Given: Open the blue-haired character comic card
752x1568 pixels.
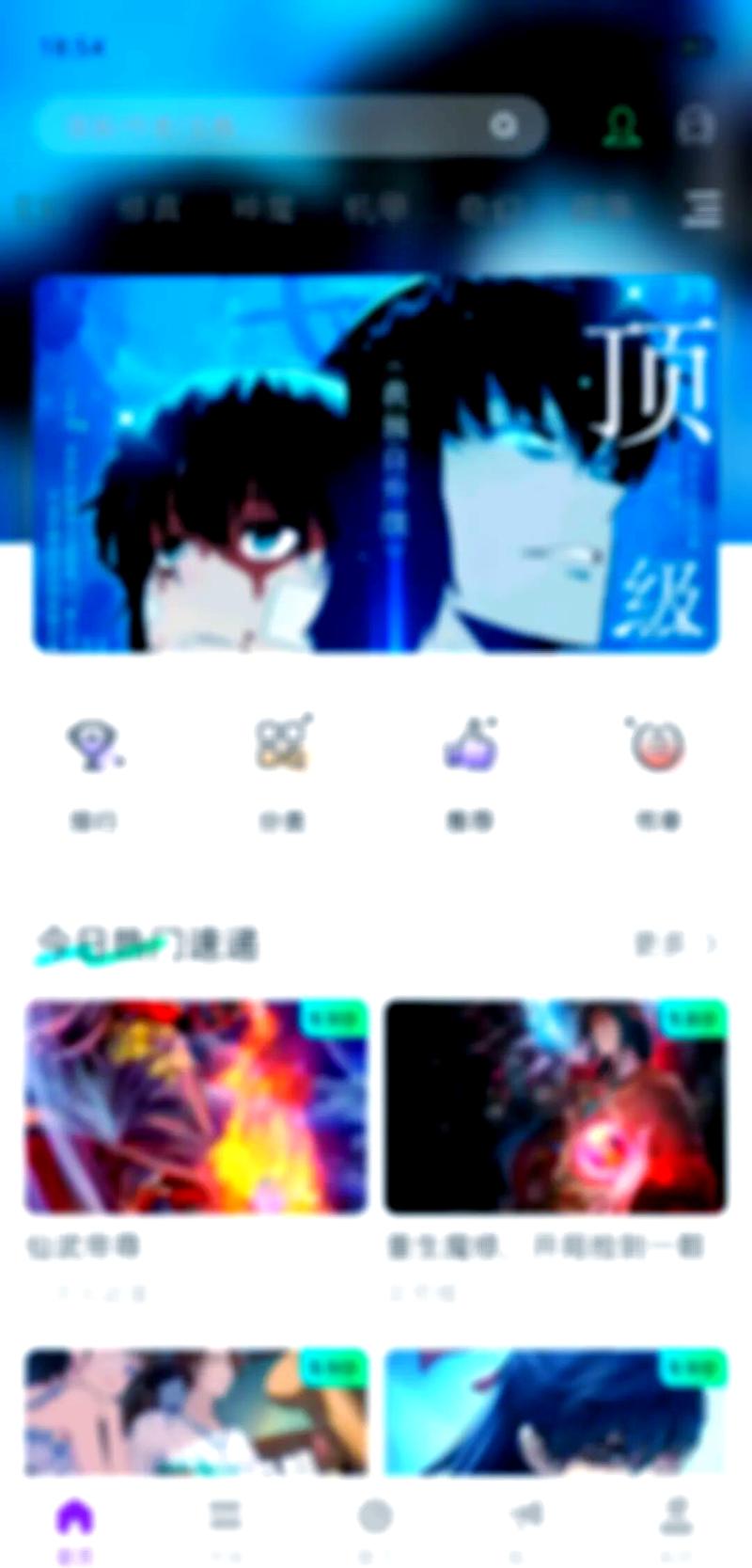Looking at the screenshot, I should click(556, 1411).
